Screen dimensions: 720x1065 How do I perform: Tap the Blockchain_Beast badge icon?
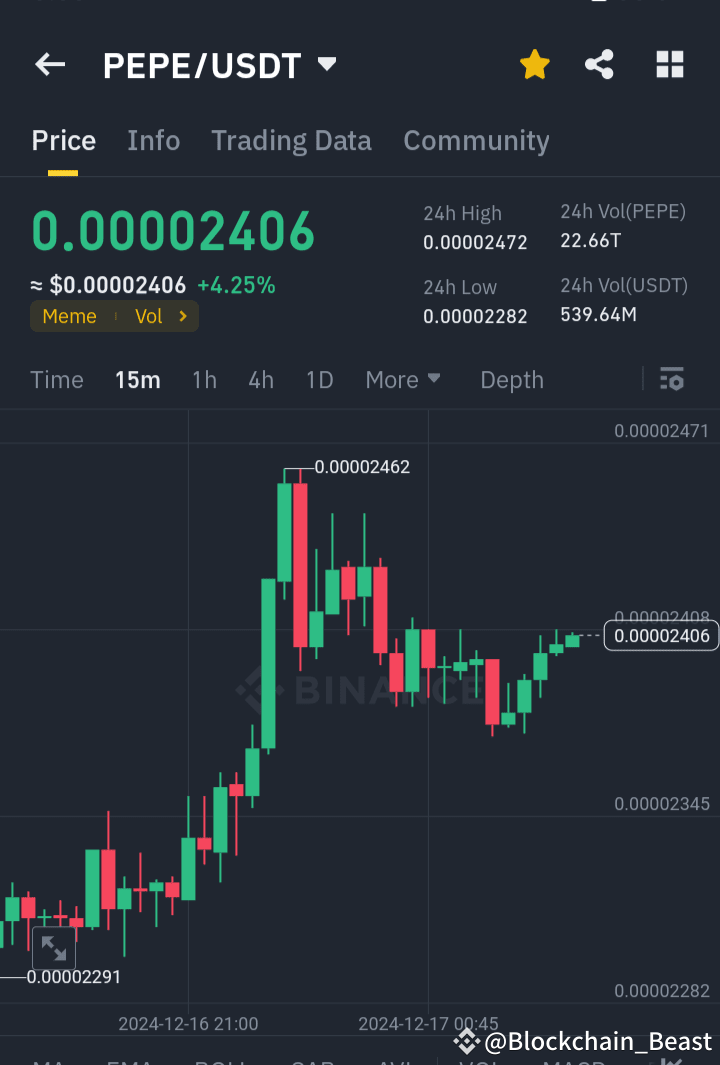(466, 1041)
